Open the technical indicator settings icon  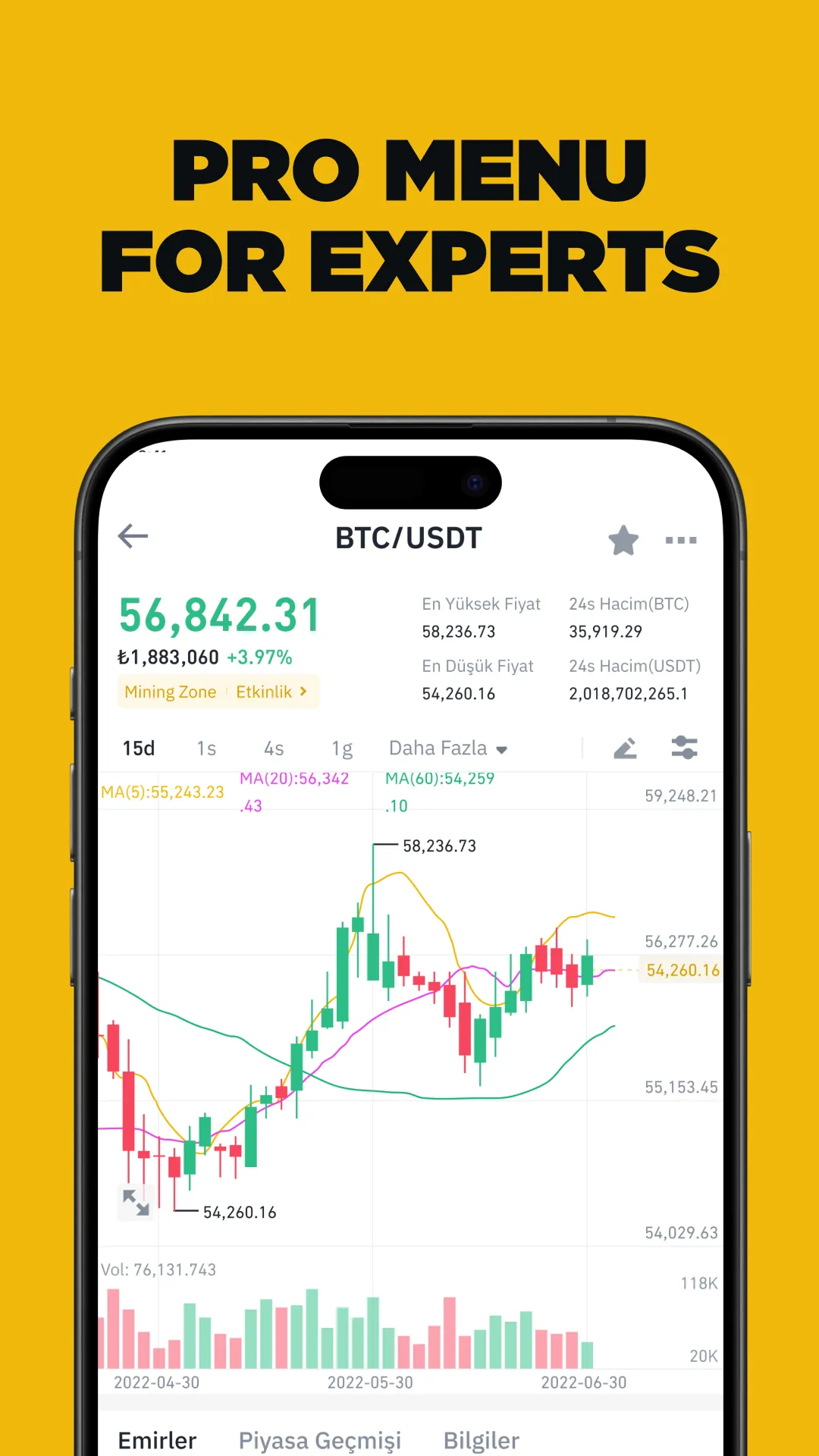click(x=684, y=748)
